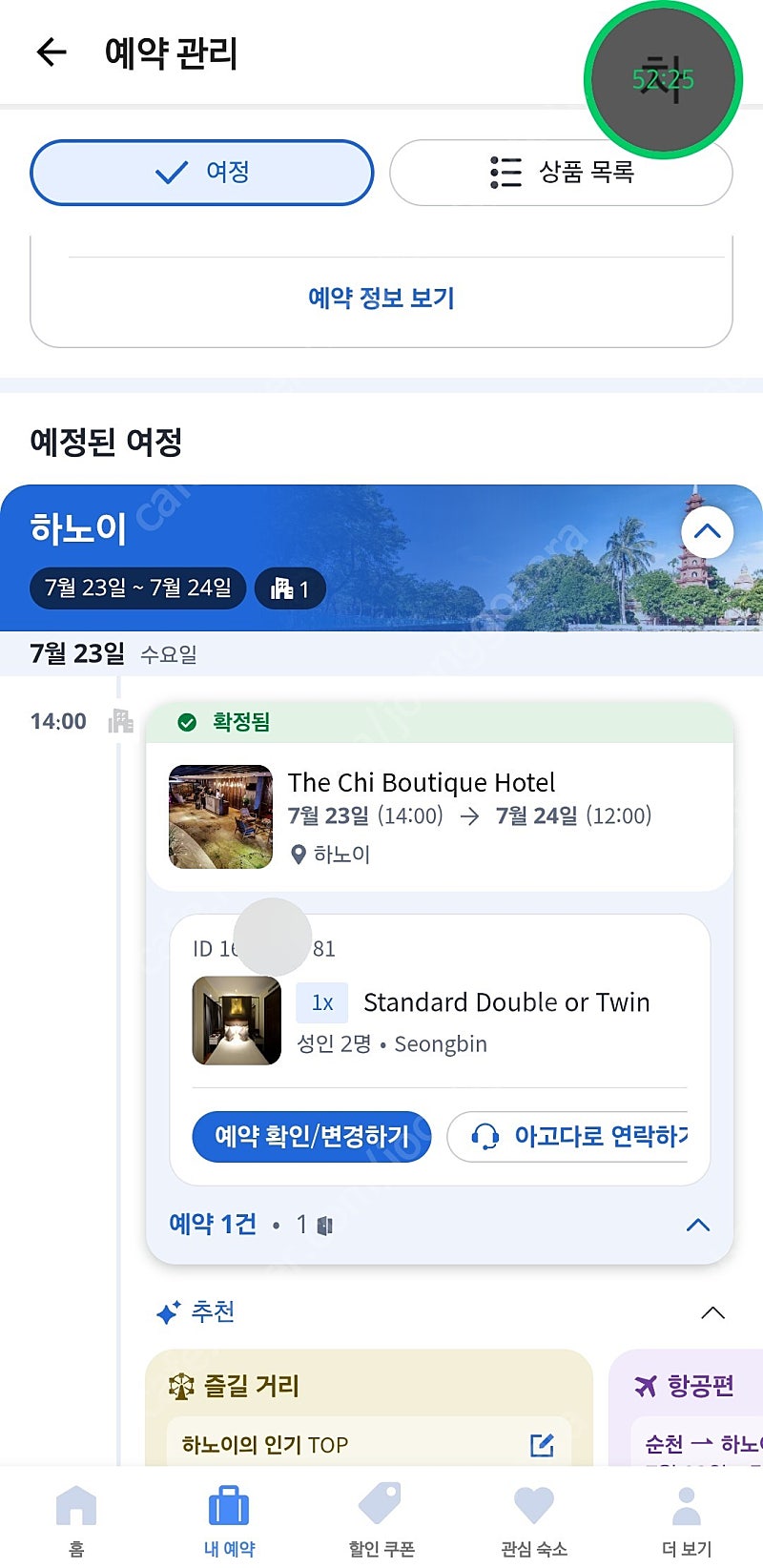This screenshot has height=1568, width=763.
Task: Contact Agoda via 아고다로 연락하기
Action: coord(568,1136)
